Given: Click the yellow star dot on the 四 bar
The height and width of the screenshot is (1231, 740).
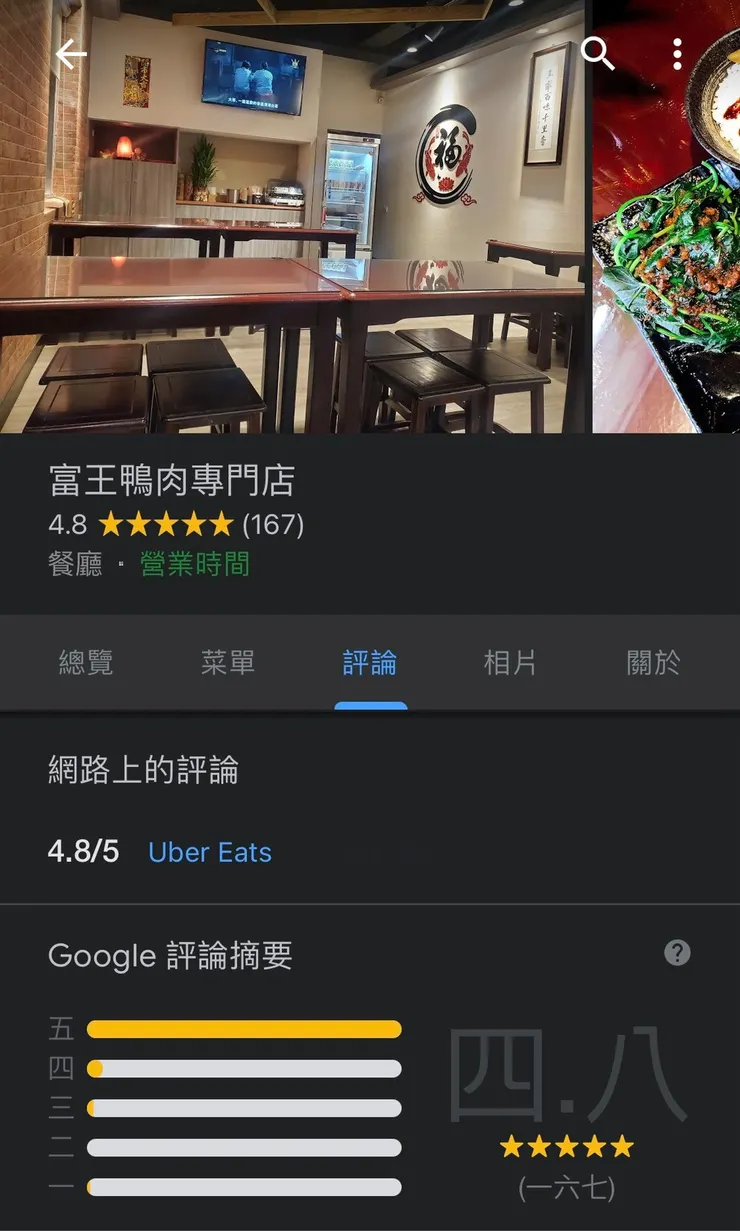Looking at the screenshot, I should click(94, 1068).
